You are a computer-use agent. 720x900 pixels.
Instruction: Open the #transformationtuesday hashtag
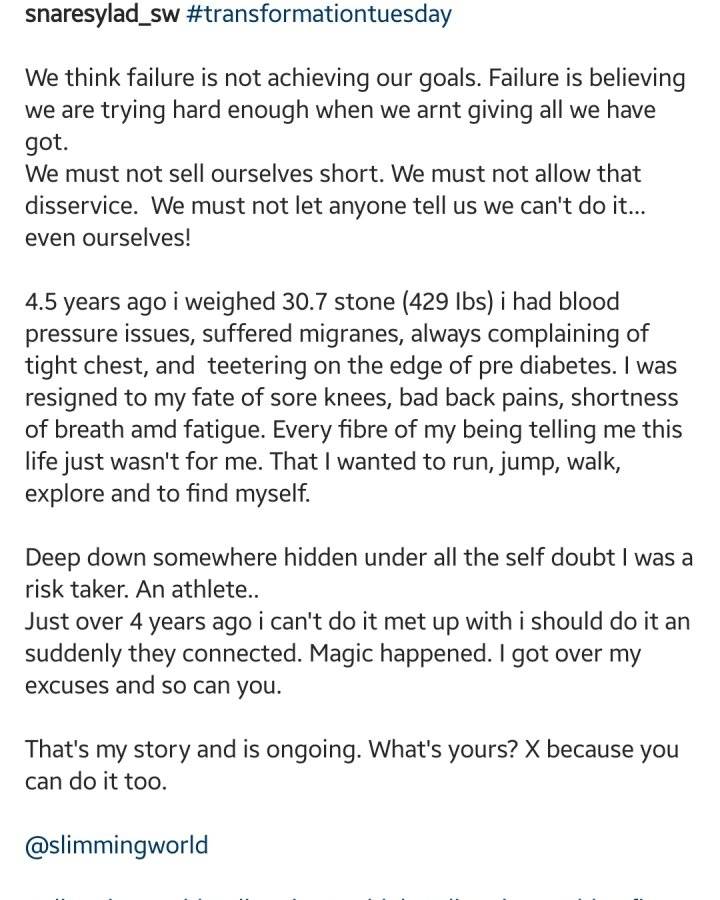[319, 14]
